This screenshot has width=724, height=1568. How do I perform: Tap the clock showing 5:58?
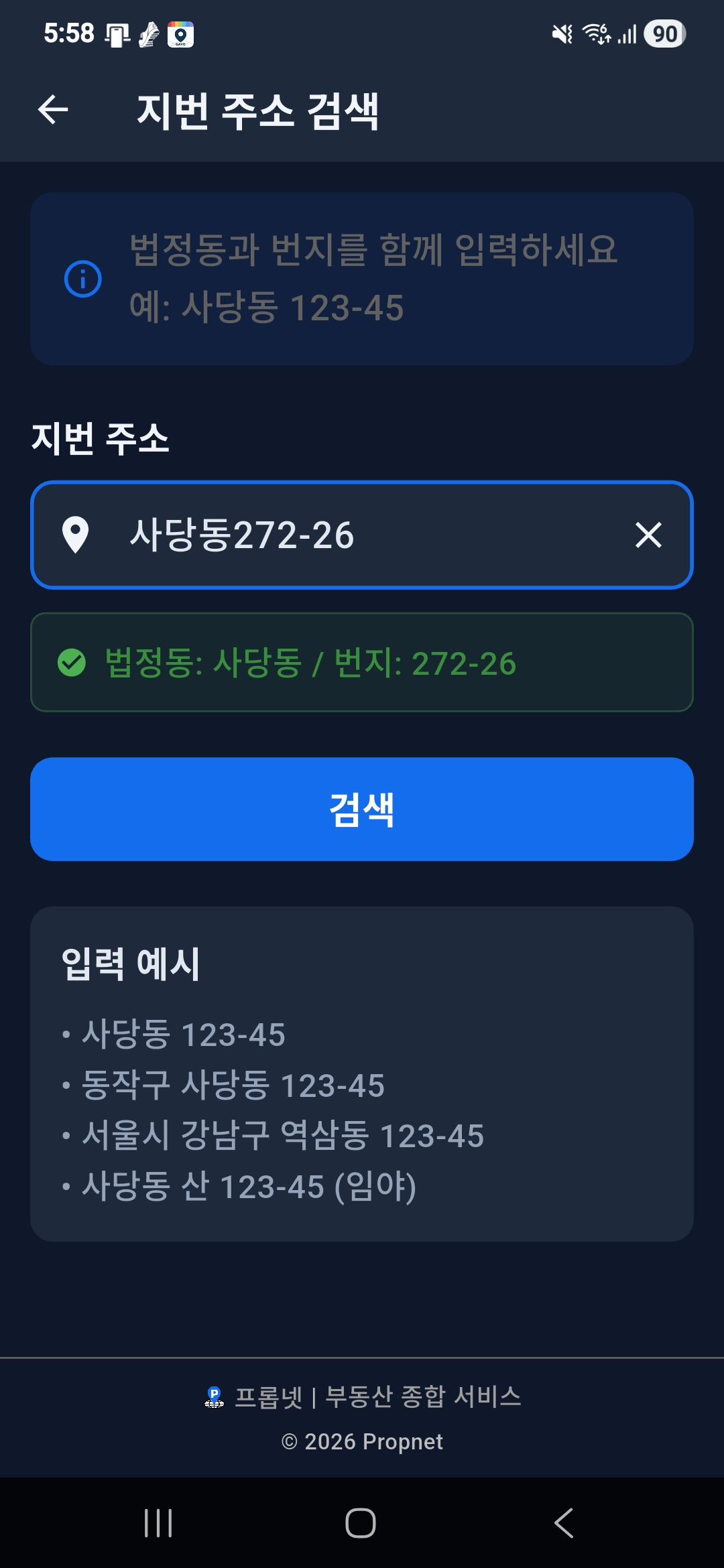click(x=70, y=34)
